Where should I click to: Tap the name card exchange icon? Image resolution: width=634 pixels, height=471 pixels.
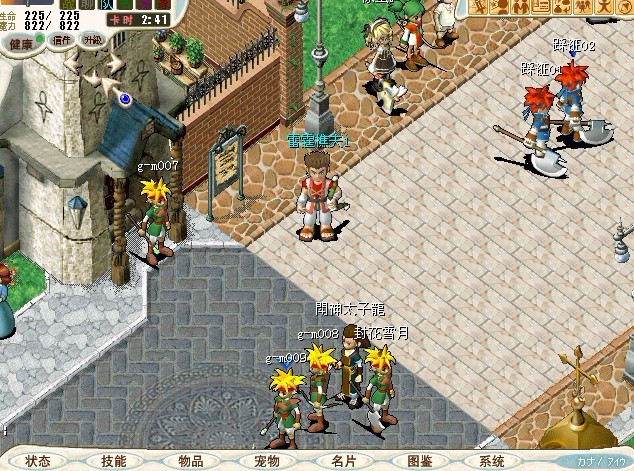[x=539, y=6]
